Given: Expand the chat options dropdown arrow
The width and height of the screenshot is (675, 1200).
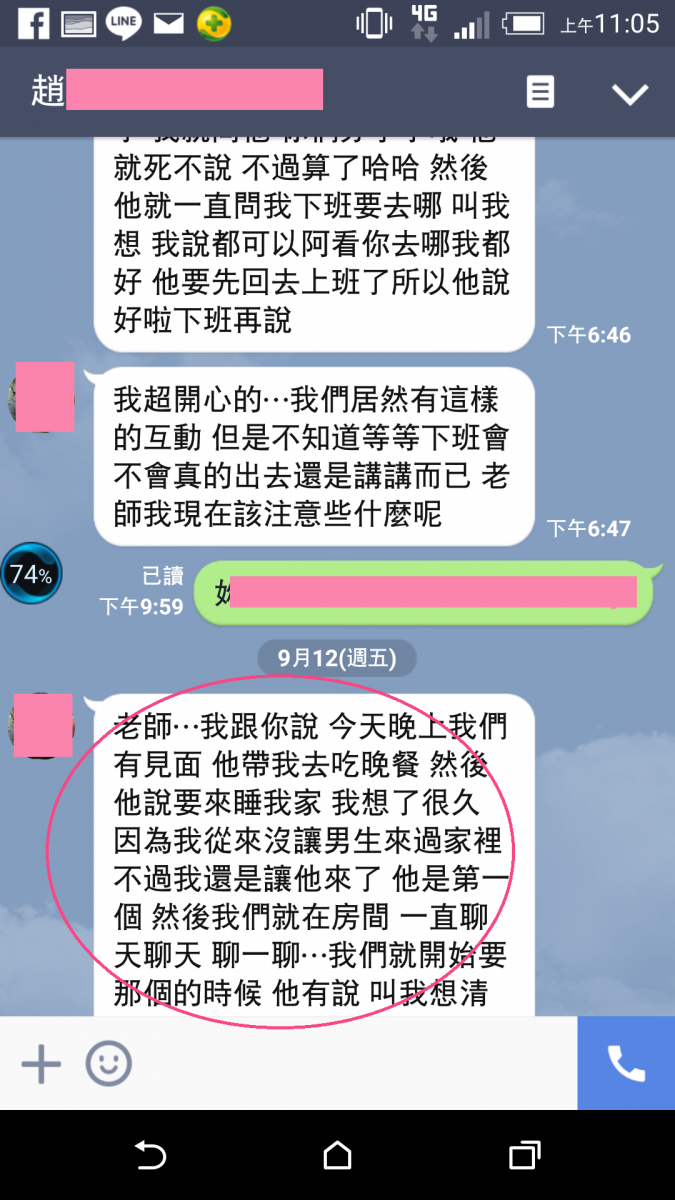Looking at the screenshot, I should click(x=630, y=94).
